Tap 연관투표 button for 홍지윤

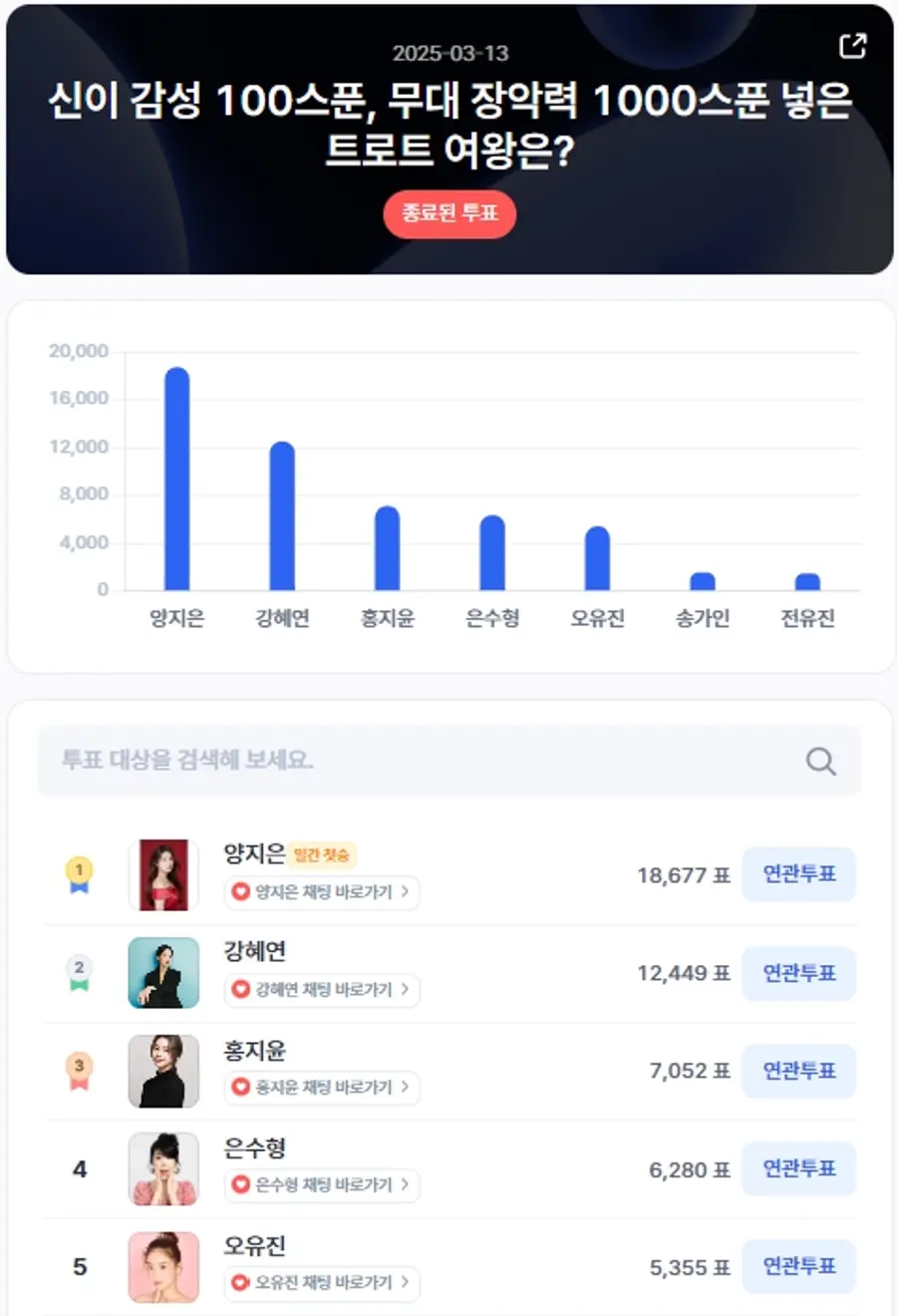point(798,1071)
